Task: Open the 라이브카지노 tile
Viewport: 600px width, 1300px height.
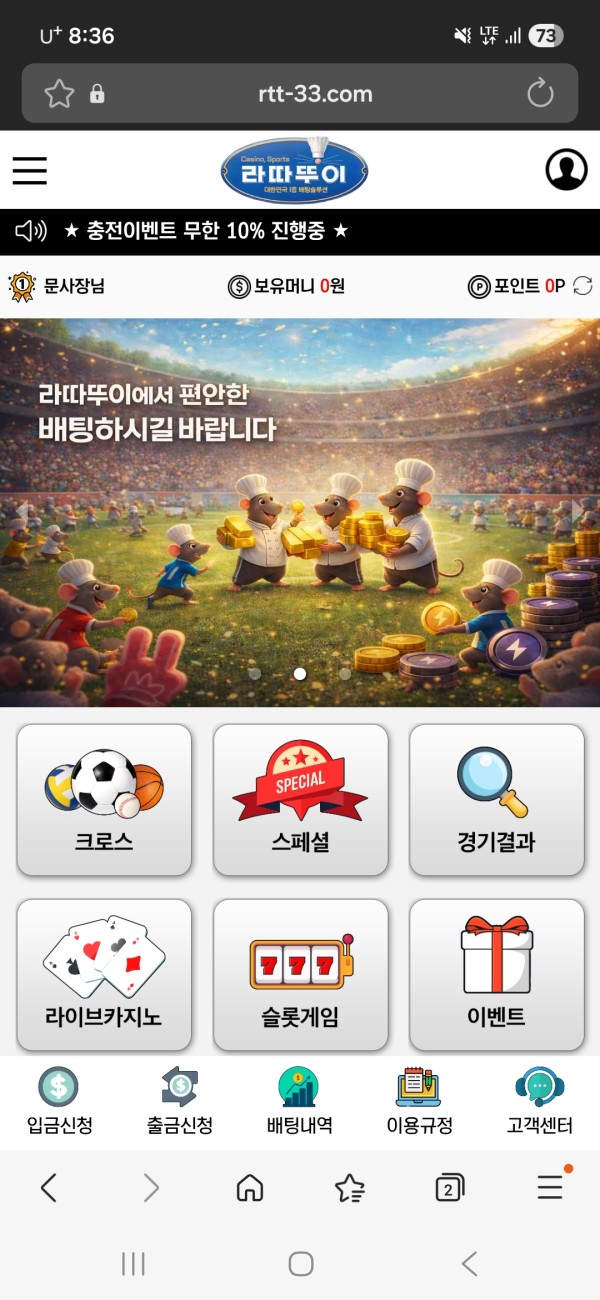Action: coord(104,975)
